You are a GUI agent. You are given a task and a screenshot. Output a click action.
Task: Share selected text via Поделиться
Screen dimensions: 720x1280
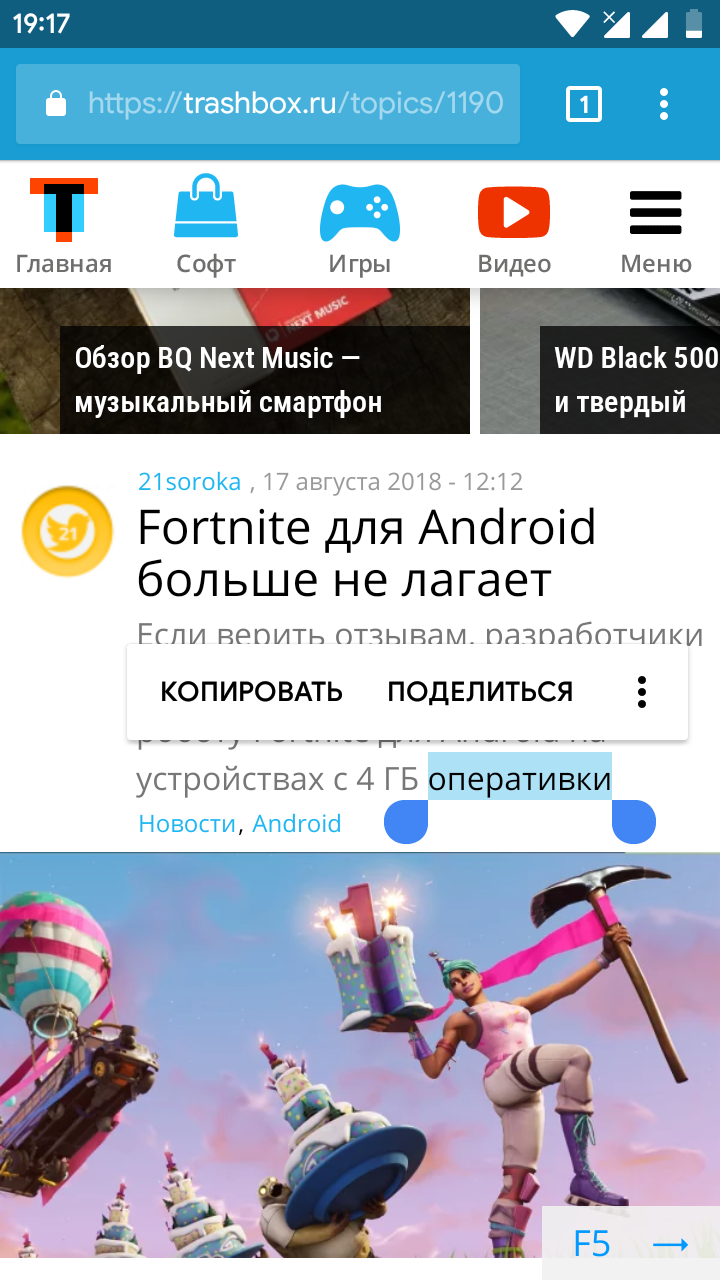(480, 692)
